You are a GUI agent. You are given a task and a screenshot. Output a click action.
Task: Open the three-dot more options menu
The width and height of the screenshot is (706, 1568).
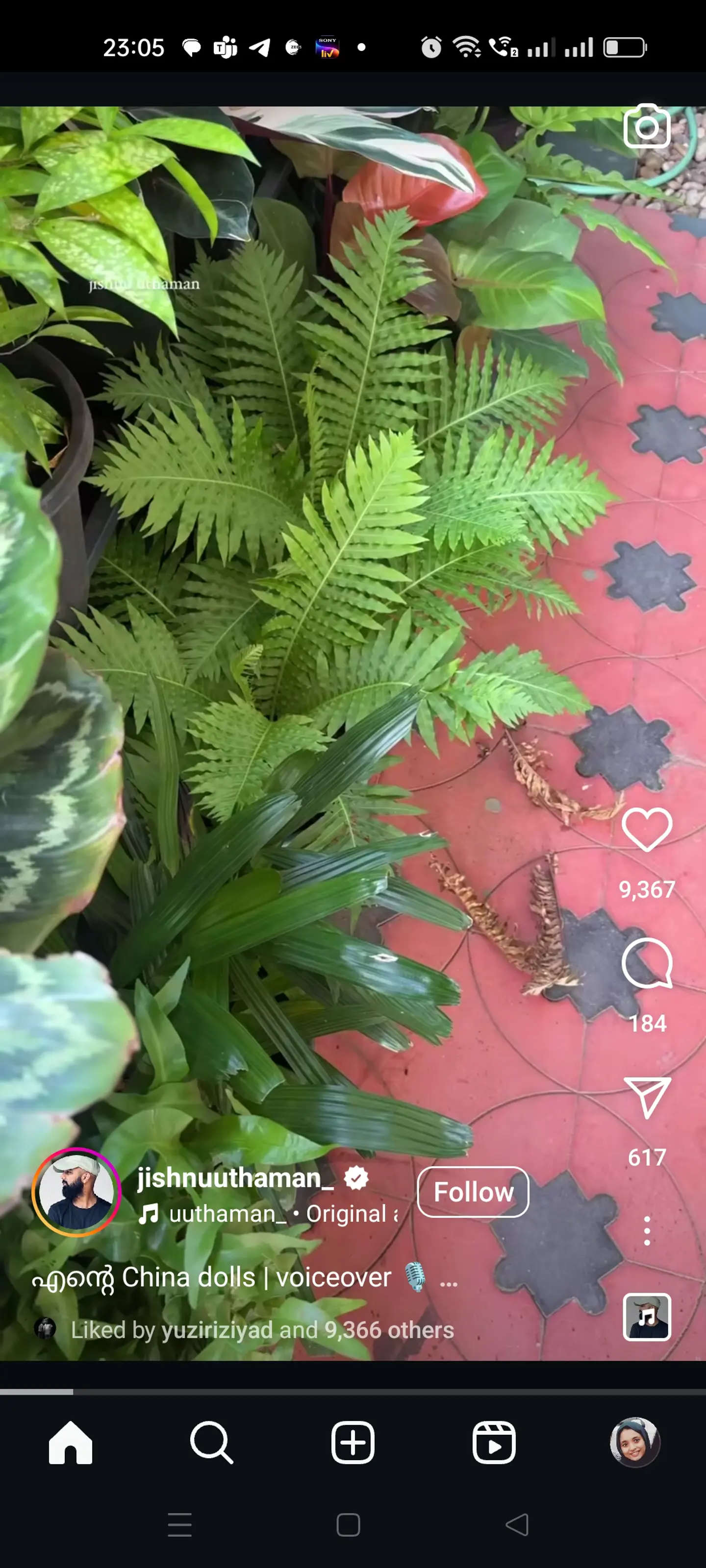tap(646, 1231)
